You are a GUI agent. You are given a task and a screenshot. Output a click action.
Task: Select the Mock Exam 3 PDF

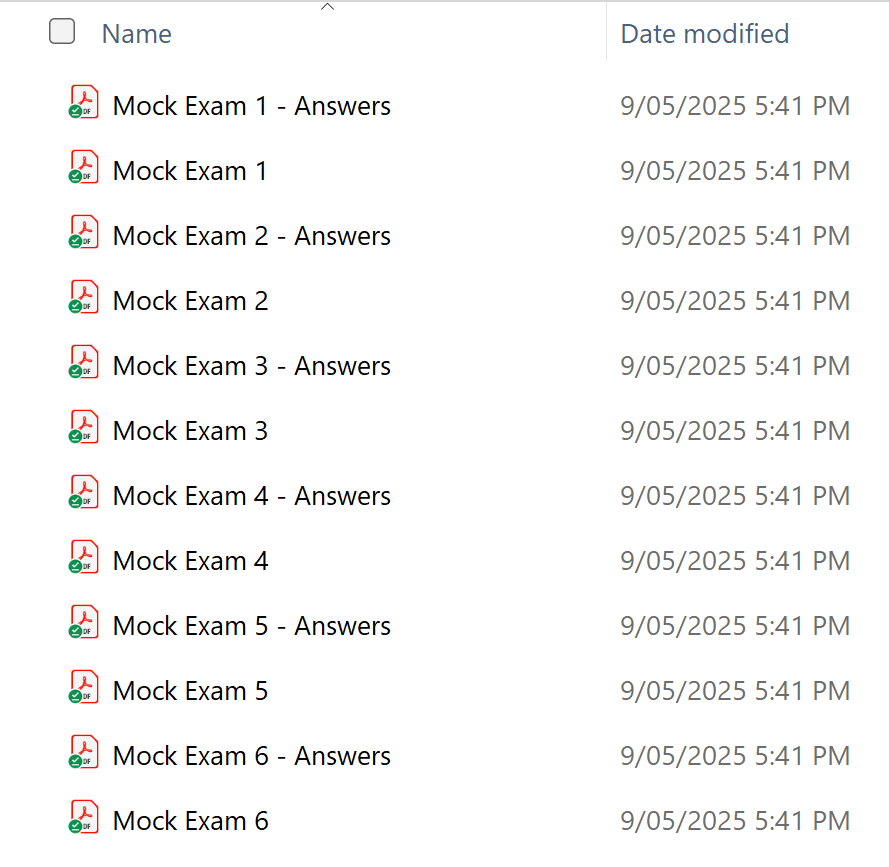point(190,431)
